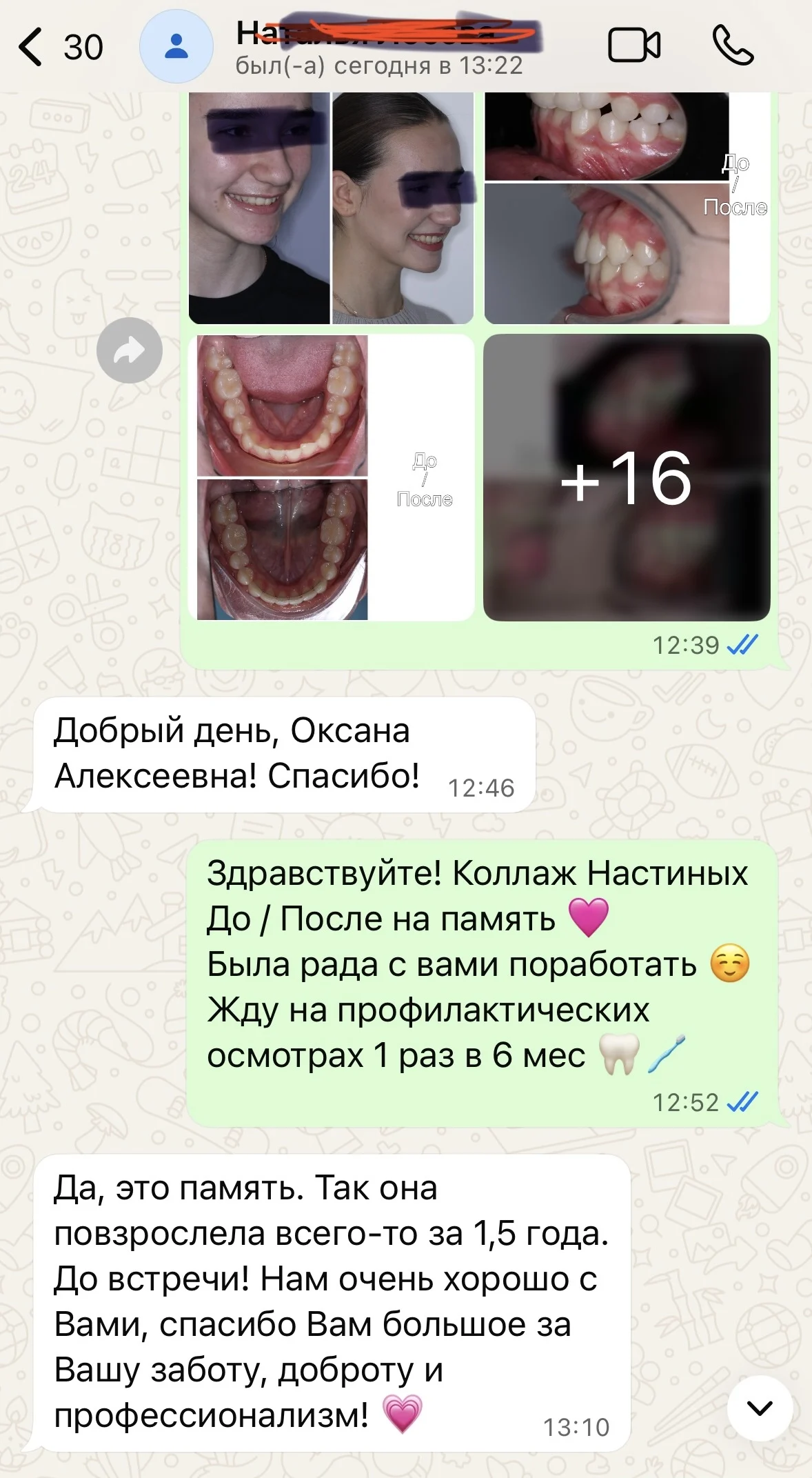Open the +16 more photos tile

(x=627, y=477)
